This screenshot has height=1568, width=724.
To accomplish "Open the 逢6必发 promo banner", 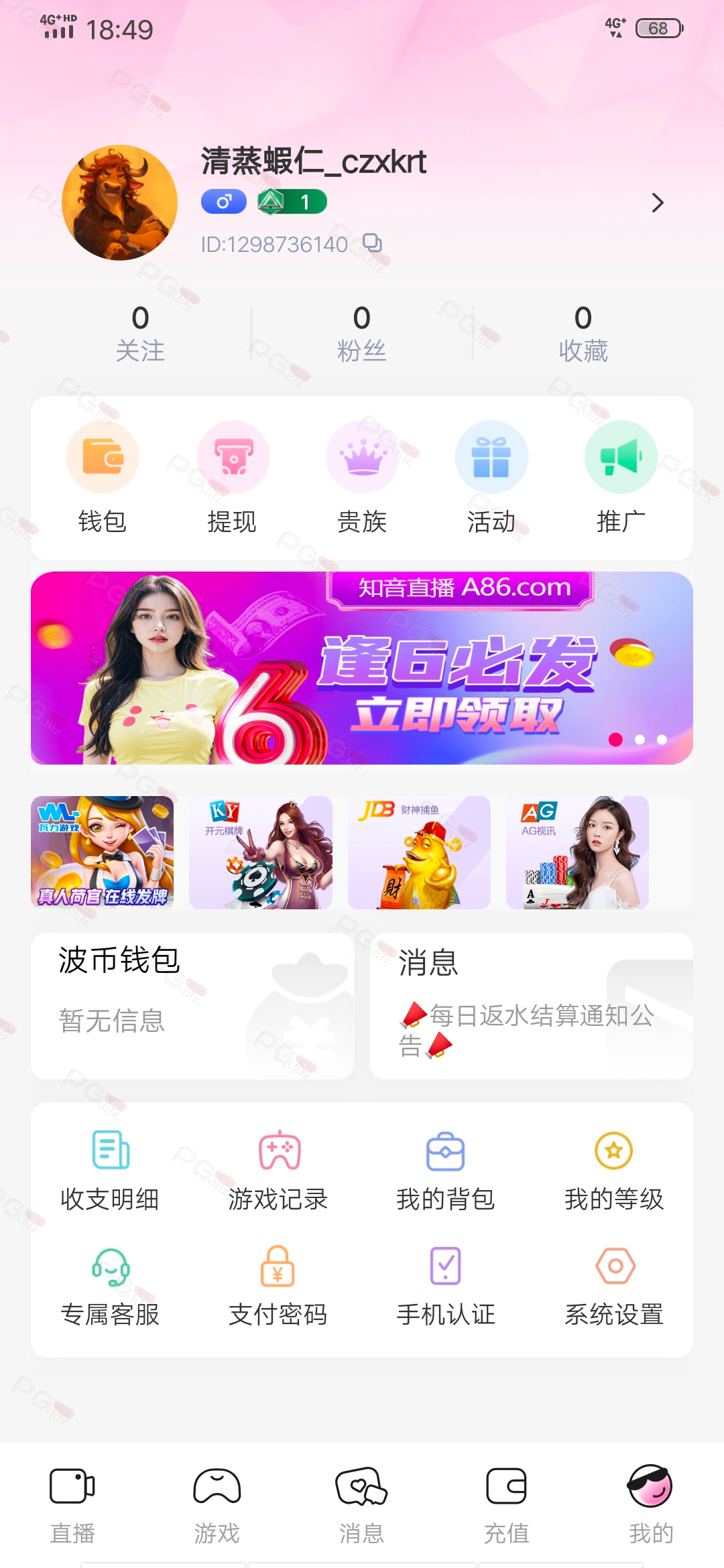I will 362,668.
